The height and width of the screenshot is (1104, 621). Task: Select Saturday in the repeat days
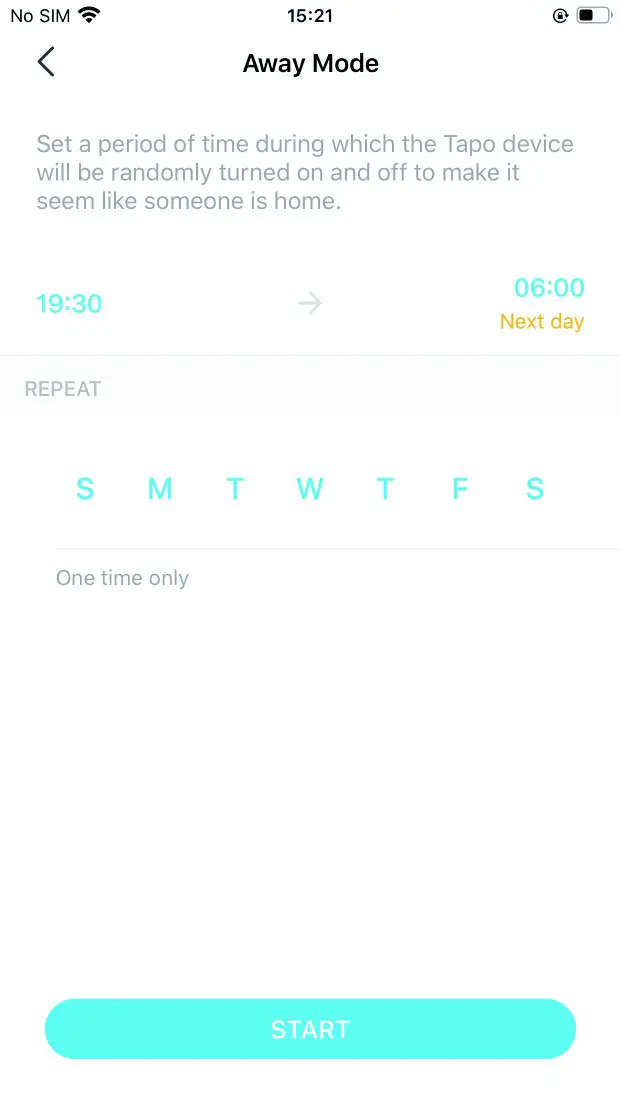(x=535, y=489)
